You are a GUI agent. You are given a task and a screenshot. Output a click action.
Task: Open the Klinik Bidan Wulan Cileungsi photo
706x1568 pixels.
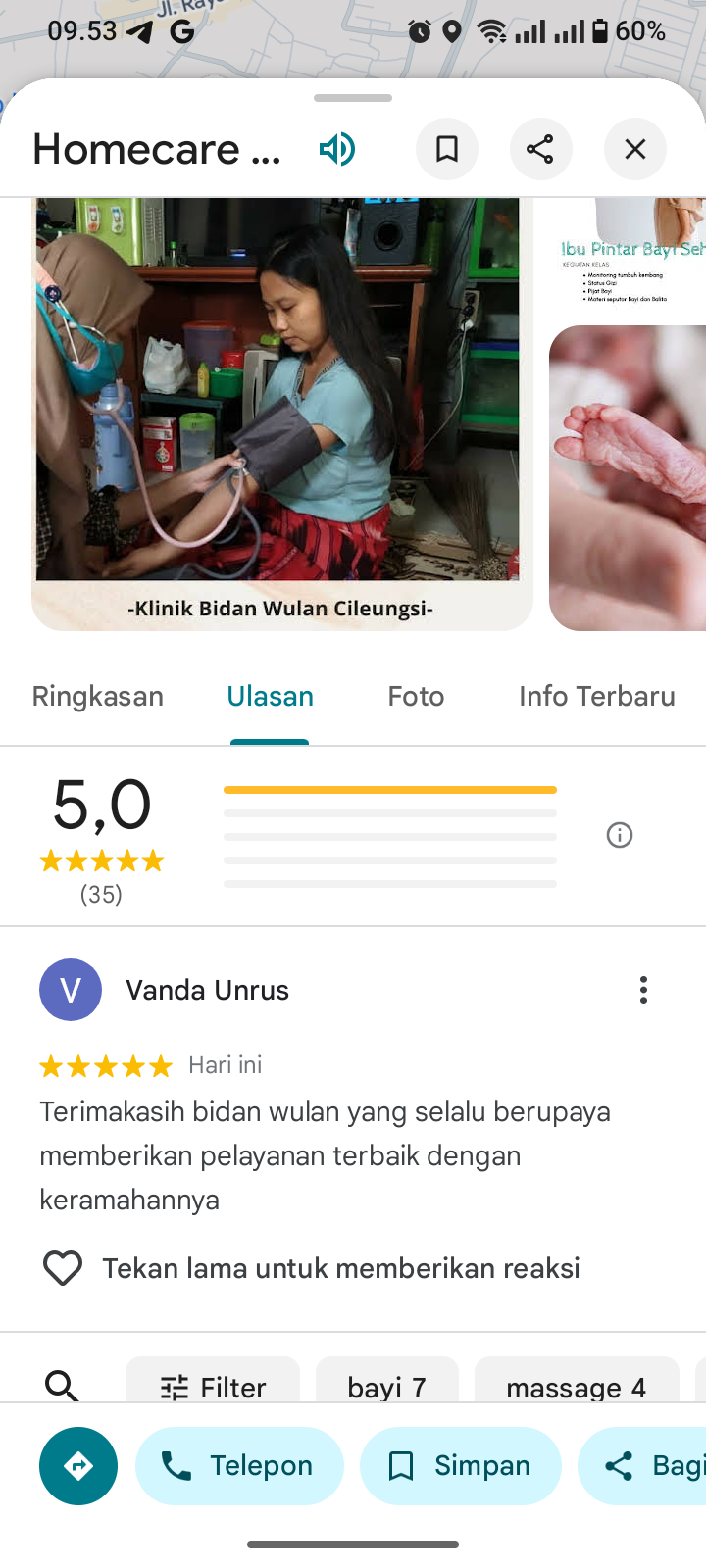click(281, 412)
